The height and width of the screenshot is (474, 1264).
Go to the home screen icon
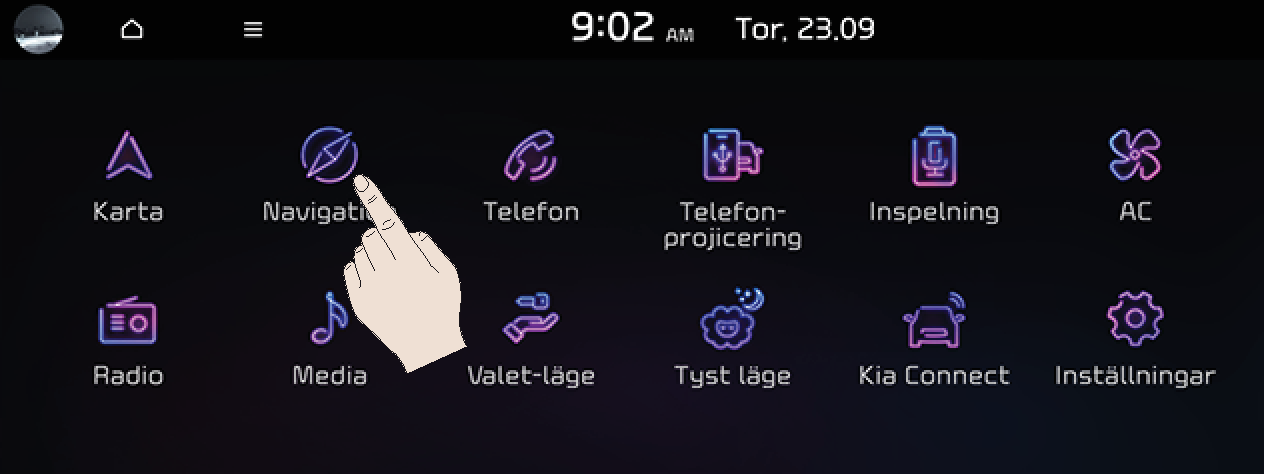(x=132, y=30)
